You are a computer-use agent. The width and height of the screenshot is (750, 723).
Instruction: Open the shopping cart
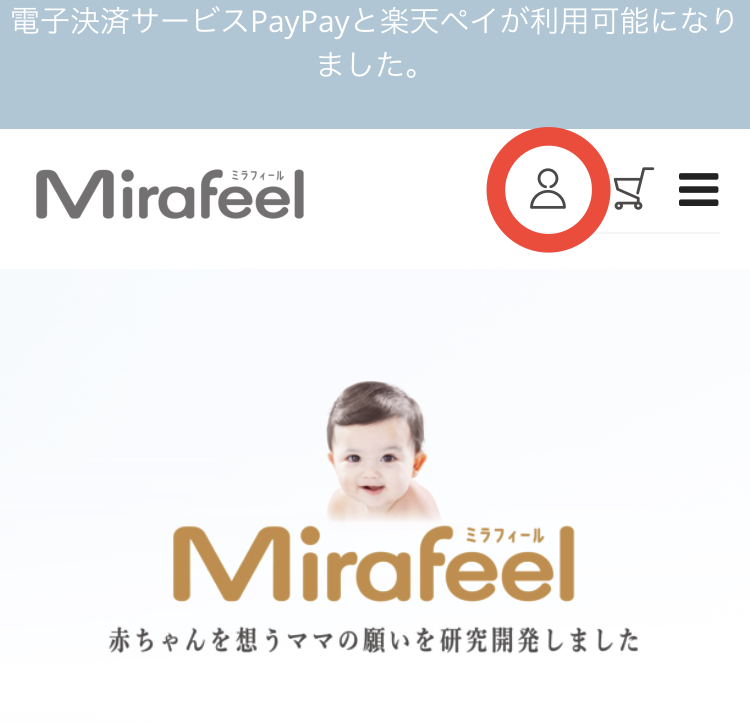tap(633, 189)
